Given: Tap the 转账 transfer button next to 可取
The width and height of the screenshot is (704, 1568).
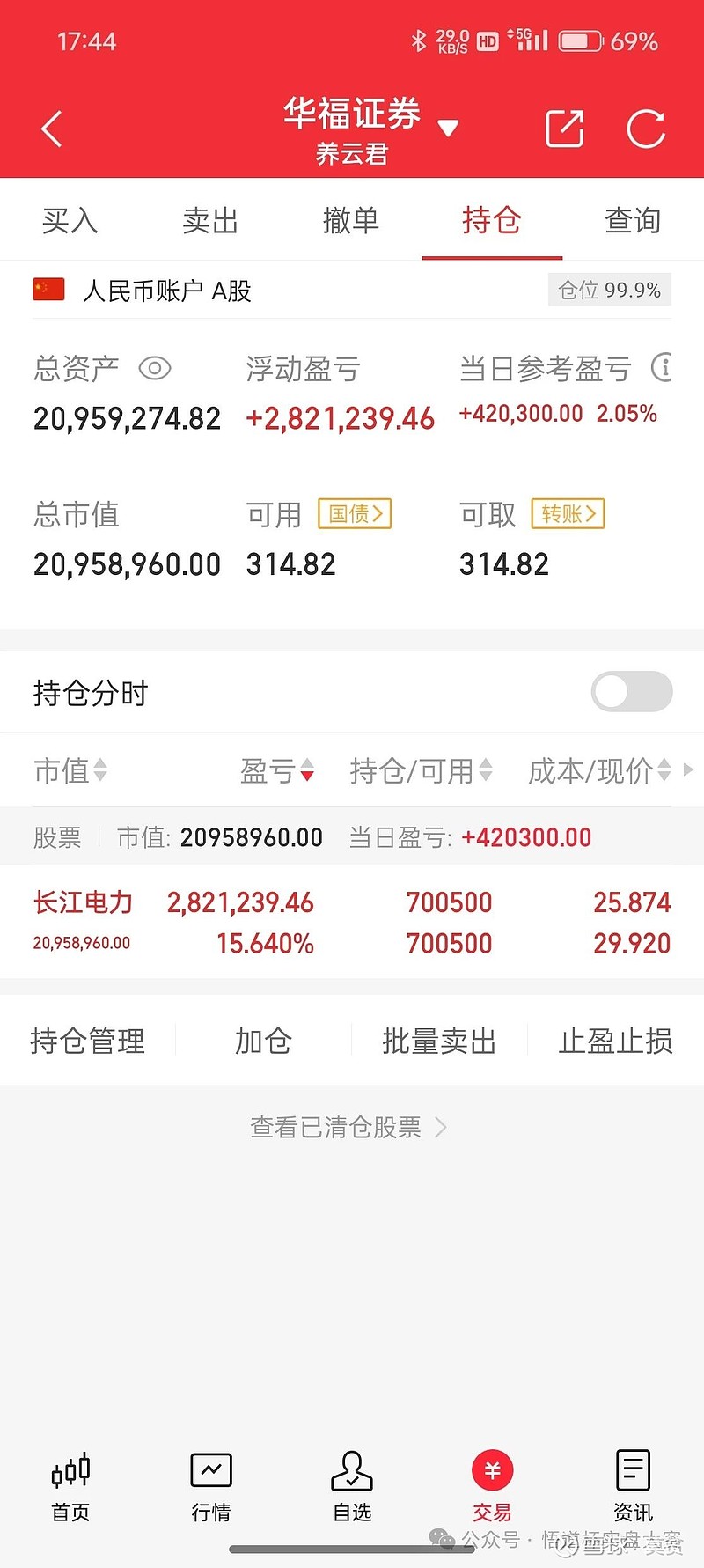Looking at the screenshot, I should pos(568,513).
